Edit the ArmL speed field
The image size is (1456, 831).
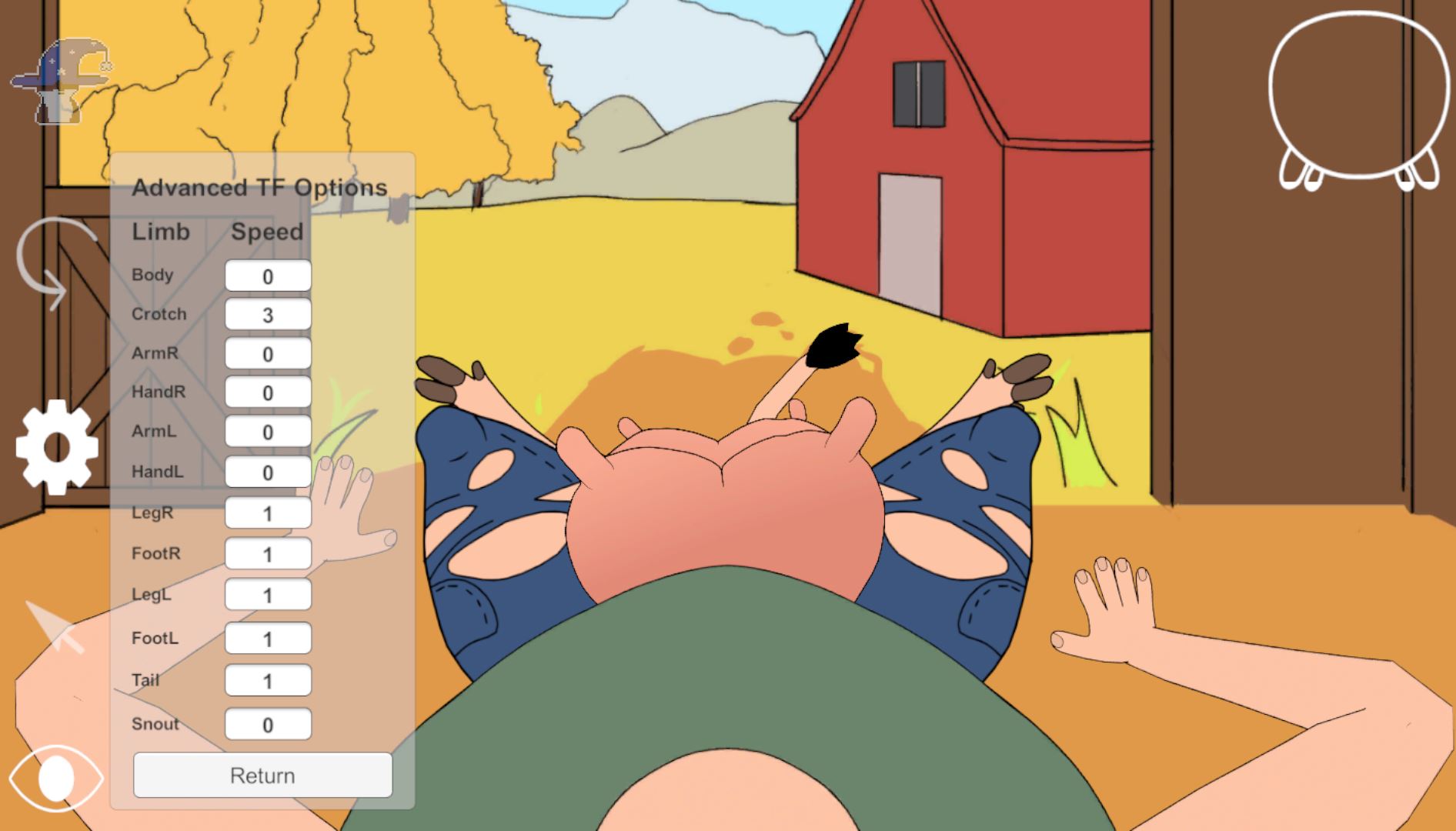click(268, 432)
